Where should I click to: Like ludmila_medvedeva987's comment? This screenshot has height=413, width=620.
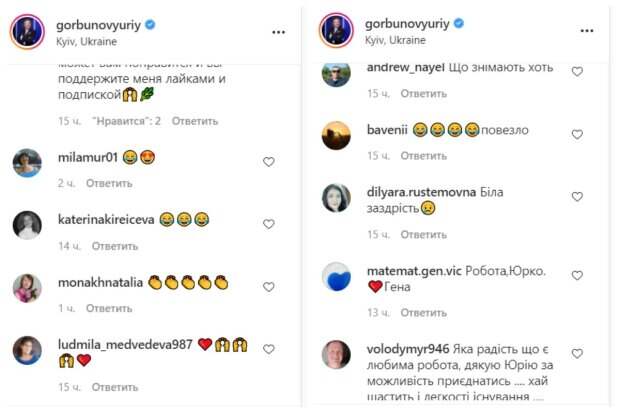268,350
